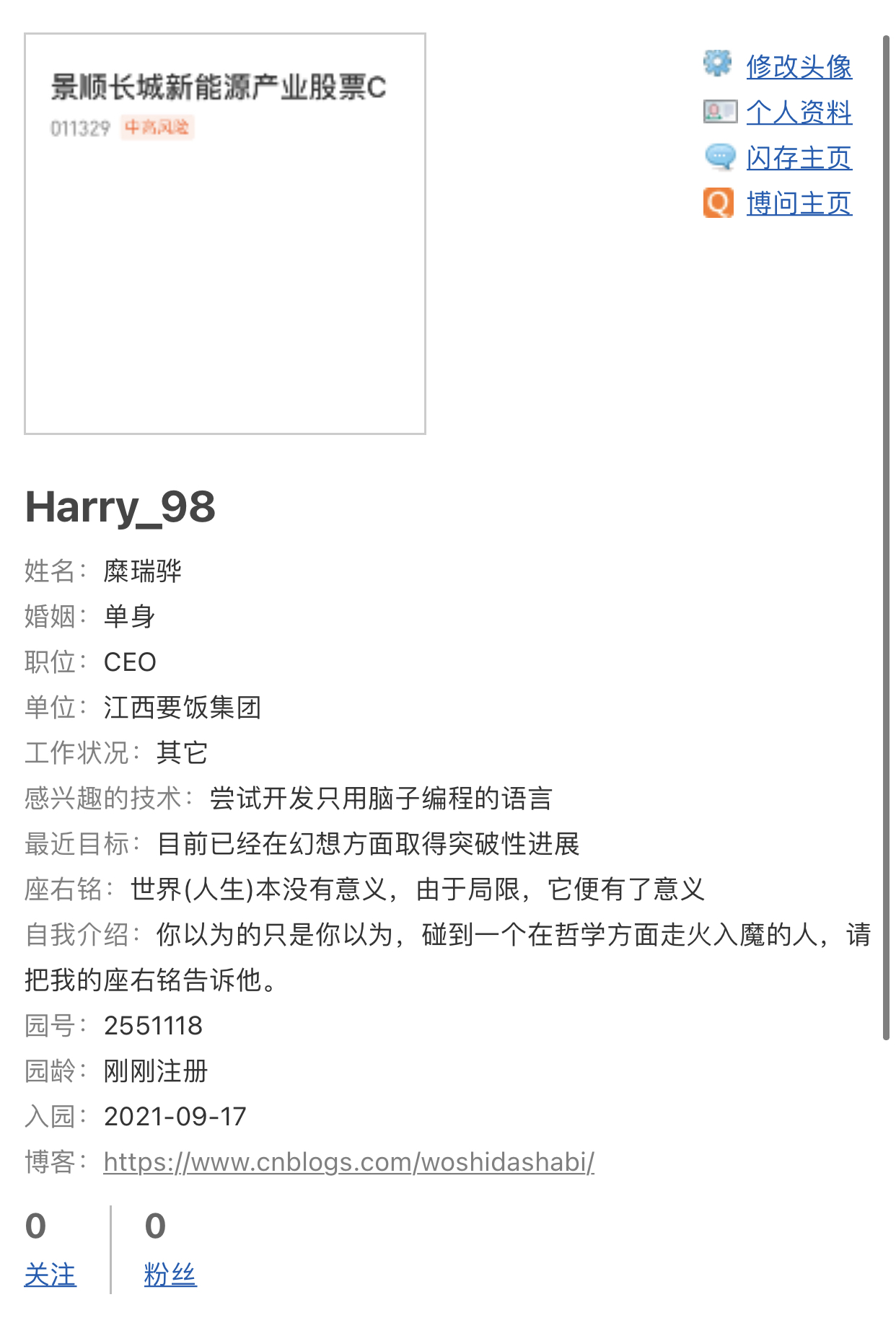Tap the profile avatar image
The width and height of the screenshot is (896, 1323).
coord(225,234)
